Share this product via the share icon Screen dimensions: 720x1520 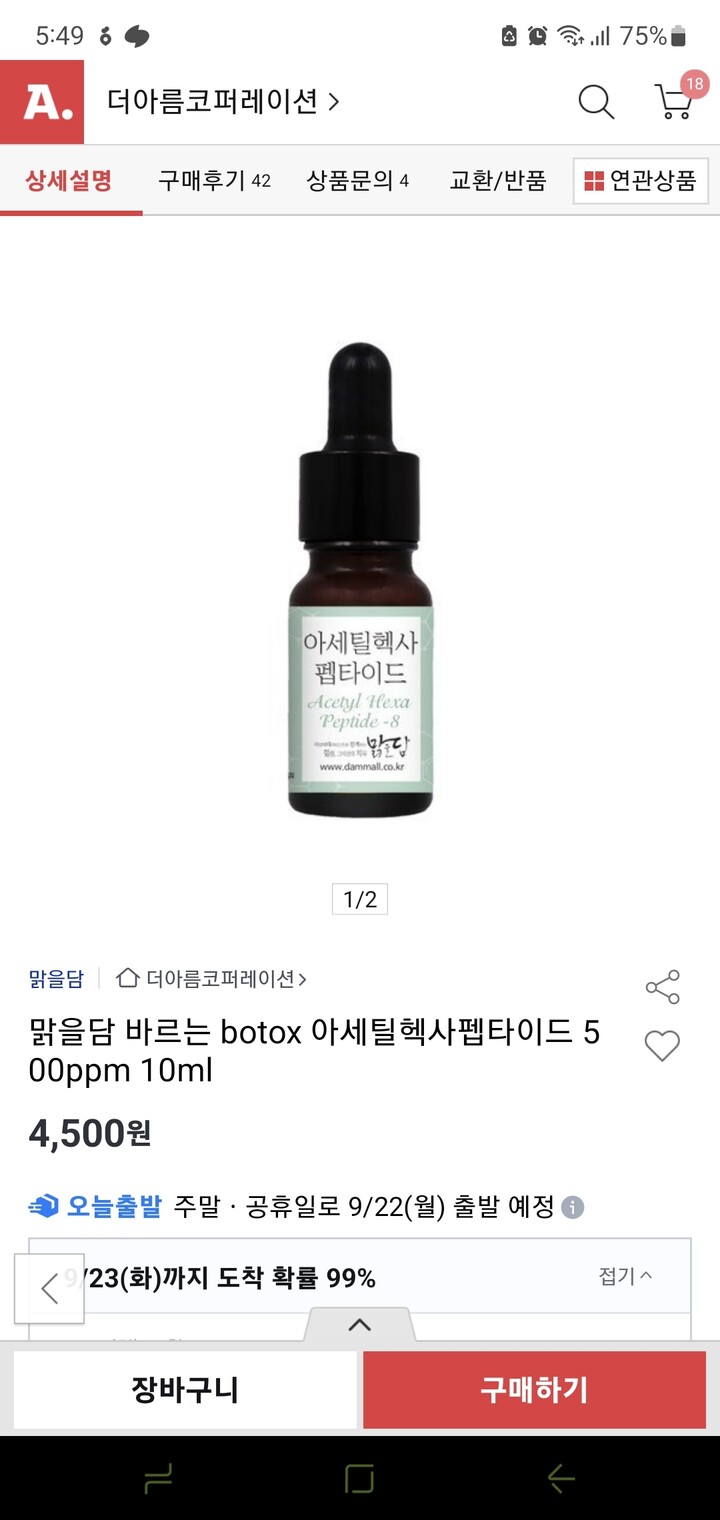coord(662,987)
